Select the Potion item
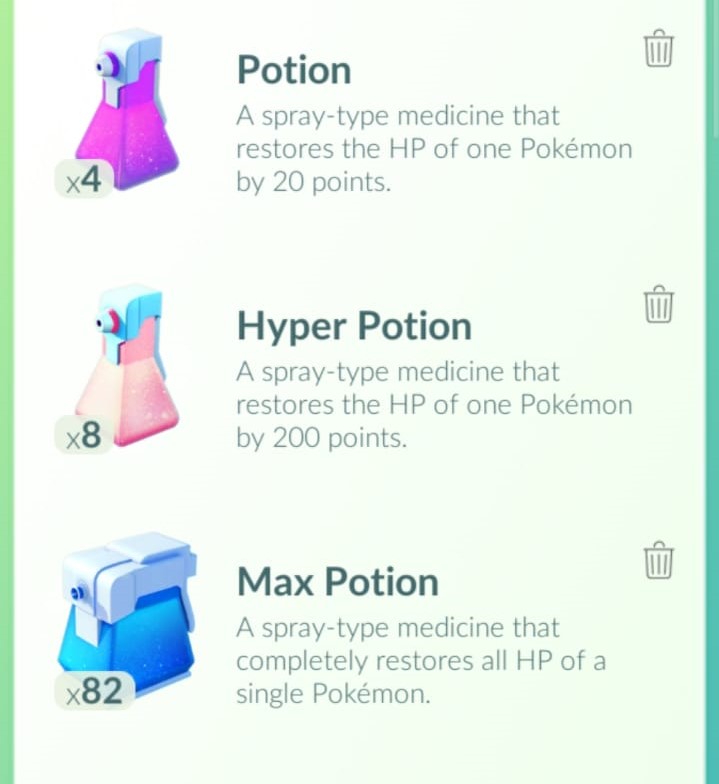 [127, 108]
